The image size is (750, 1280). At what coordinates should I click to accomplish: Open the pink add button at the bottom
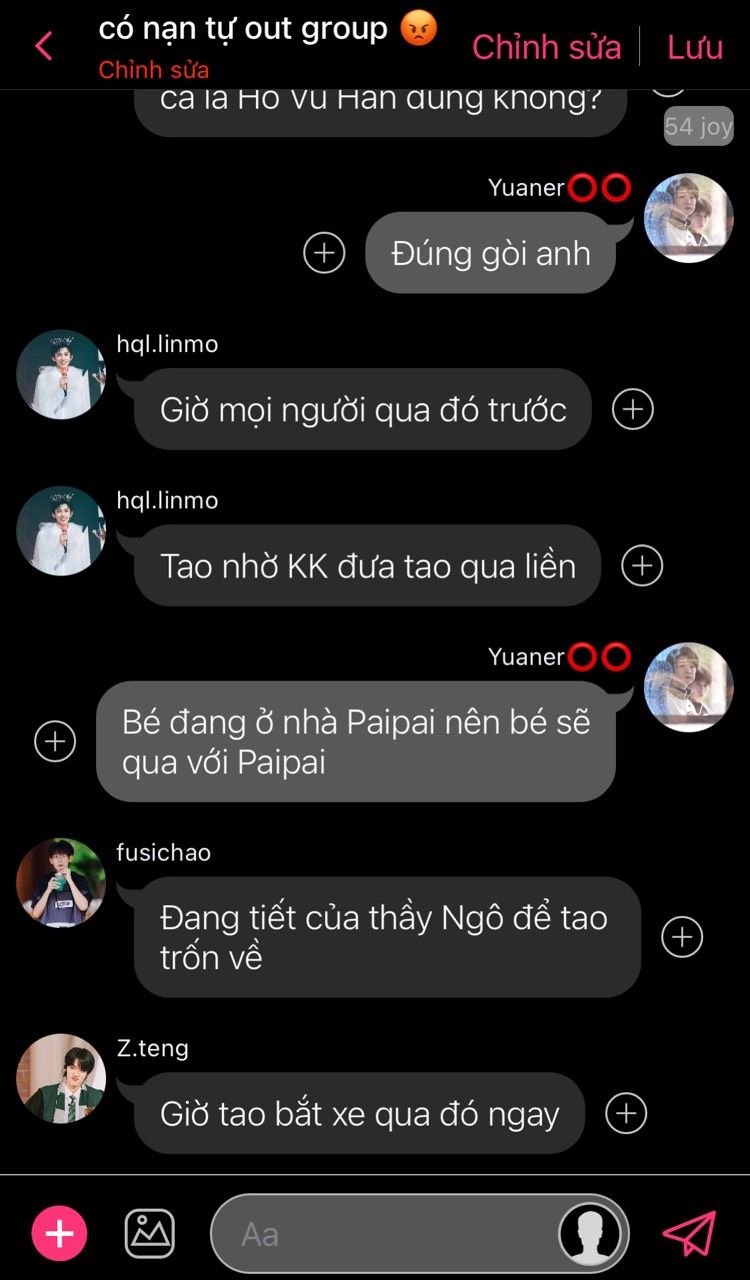[60, 1234]
